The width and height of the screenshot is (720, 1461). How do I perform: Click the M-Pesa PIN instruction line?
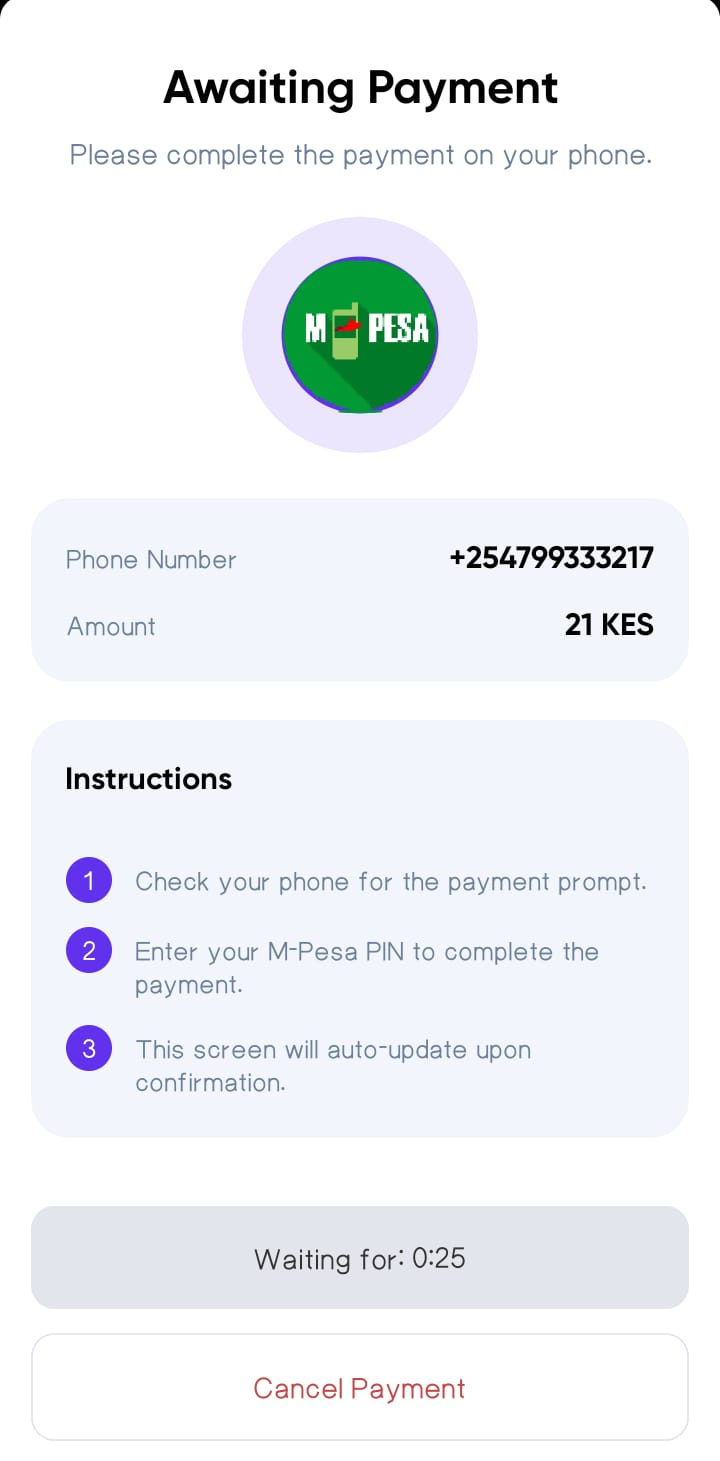coord(367,967)
